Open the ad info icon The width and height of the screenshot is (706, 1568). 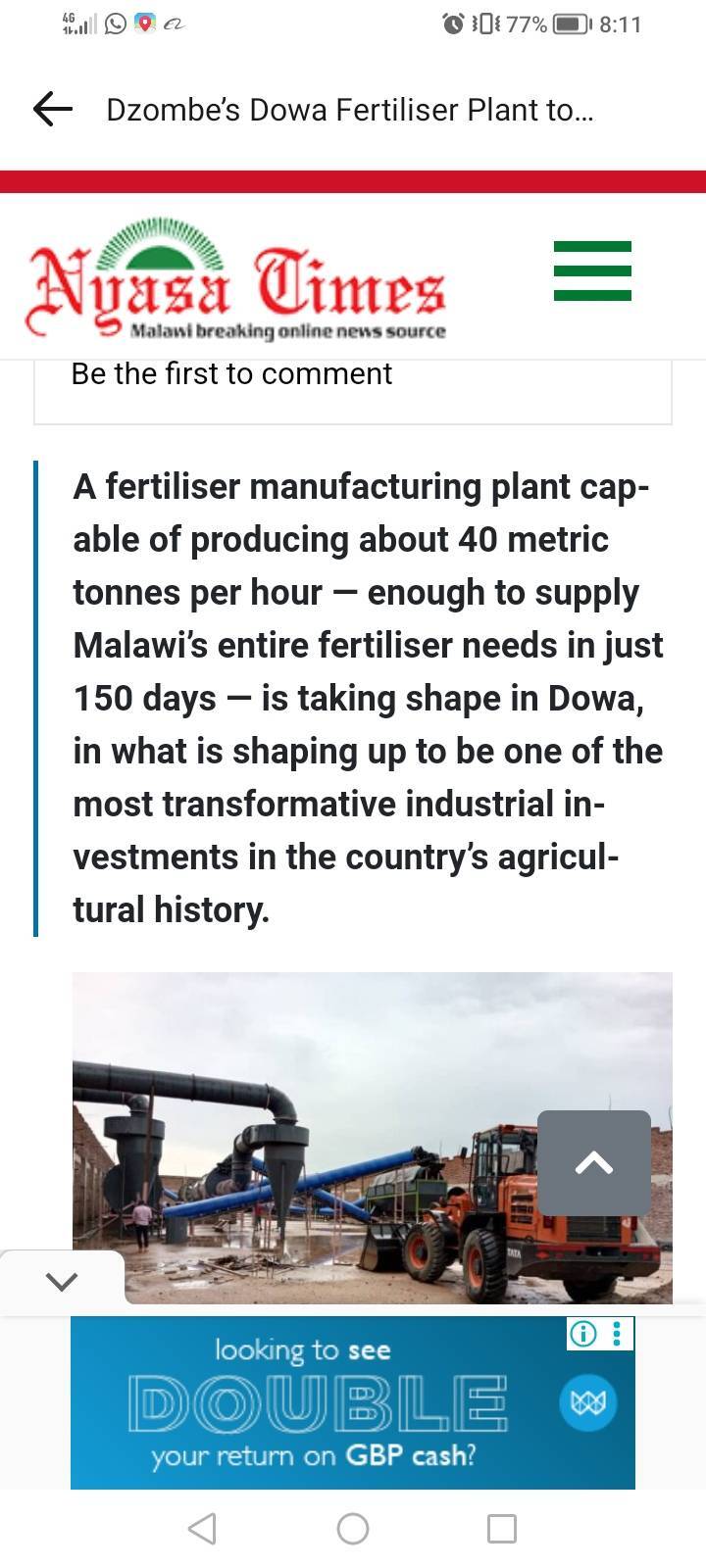click(x=583, y=1334)
